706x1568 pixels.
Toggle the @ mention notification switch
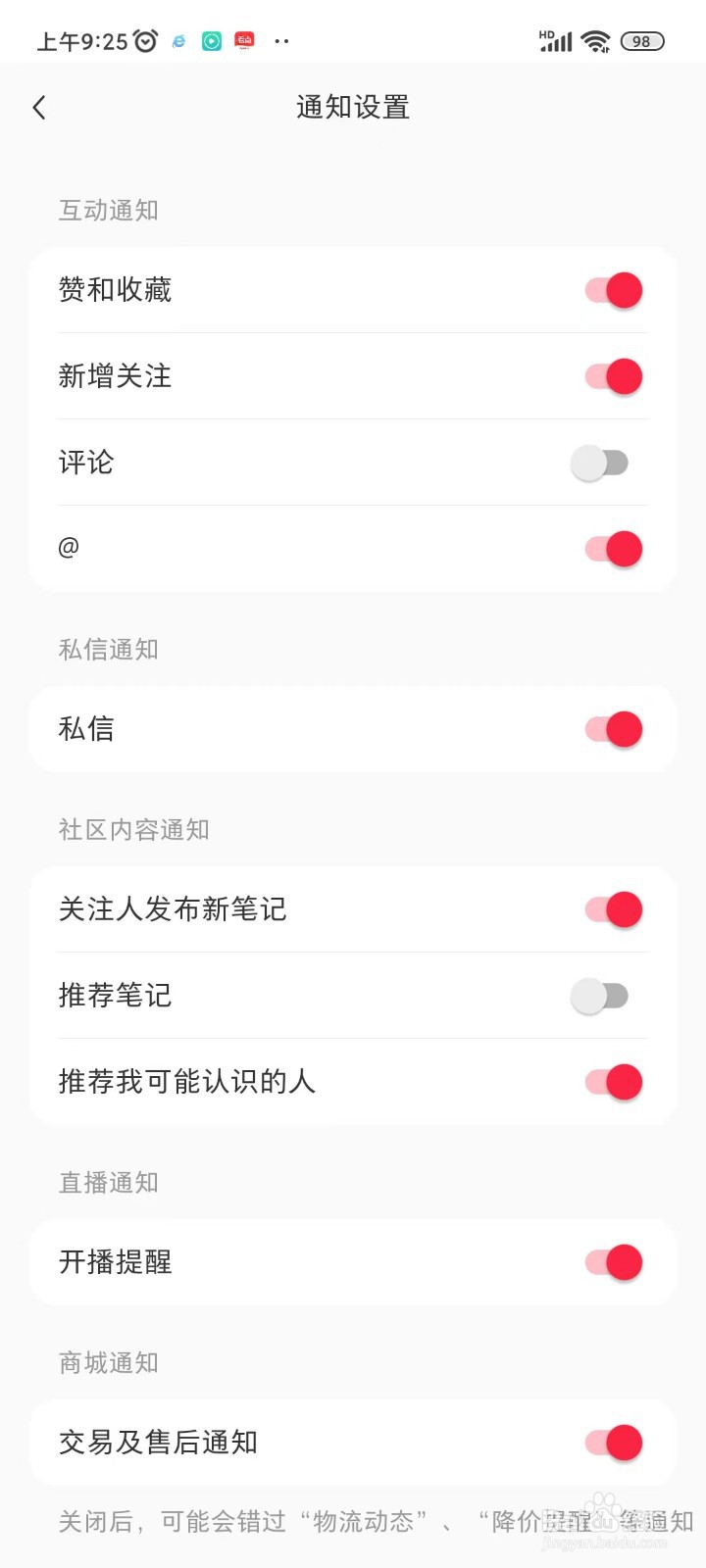click(x=614, y=549)
